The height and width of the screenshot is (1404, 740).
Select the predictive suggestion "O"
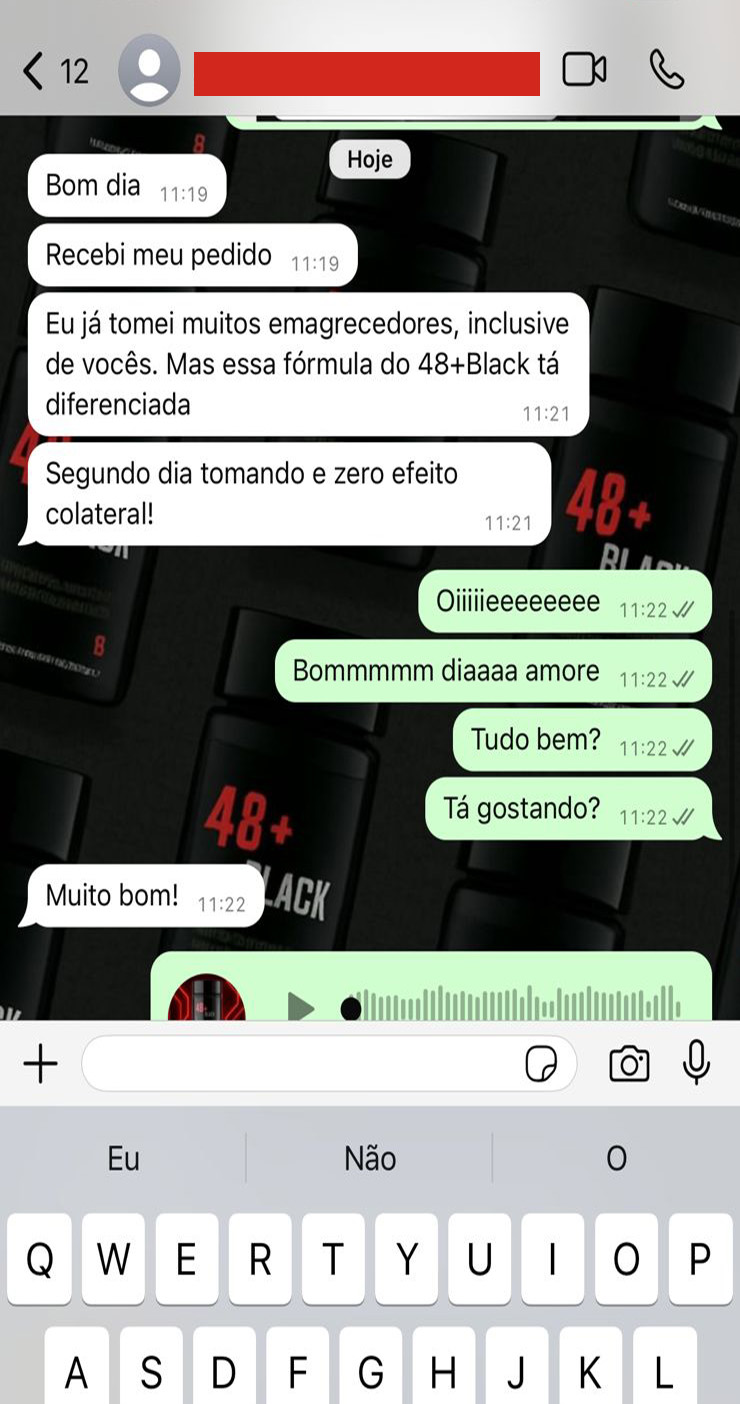pyautogui.click(x=617, y=1158)
